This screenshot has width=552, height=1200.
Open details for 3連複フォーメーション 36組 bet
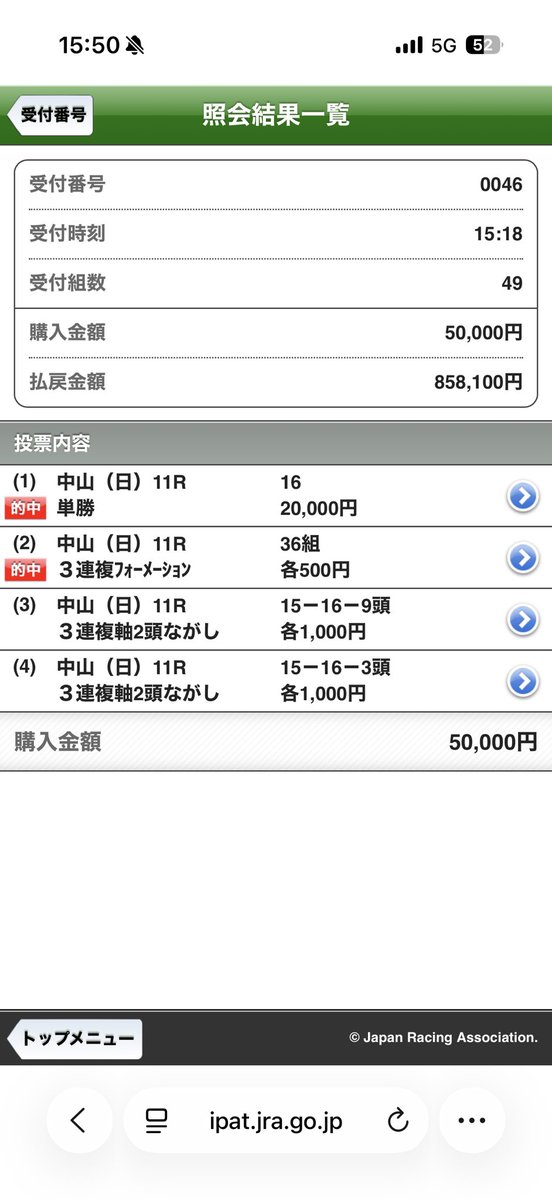coord(523,558)
